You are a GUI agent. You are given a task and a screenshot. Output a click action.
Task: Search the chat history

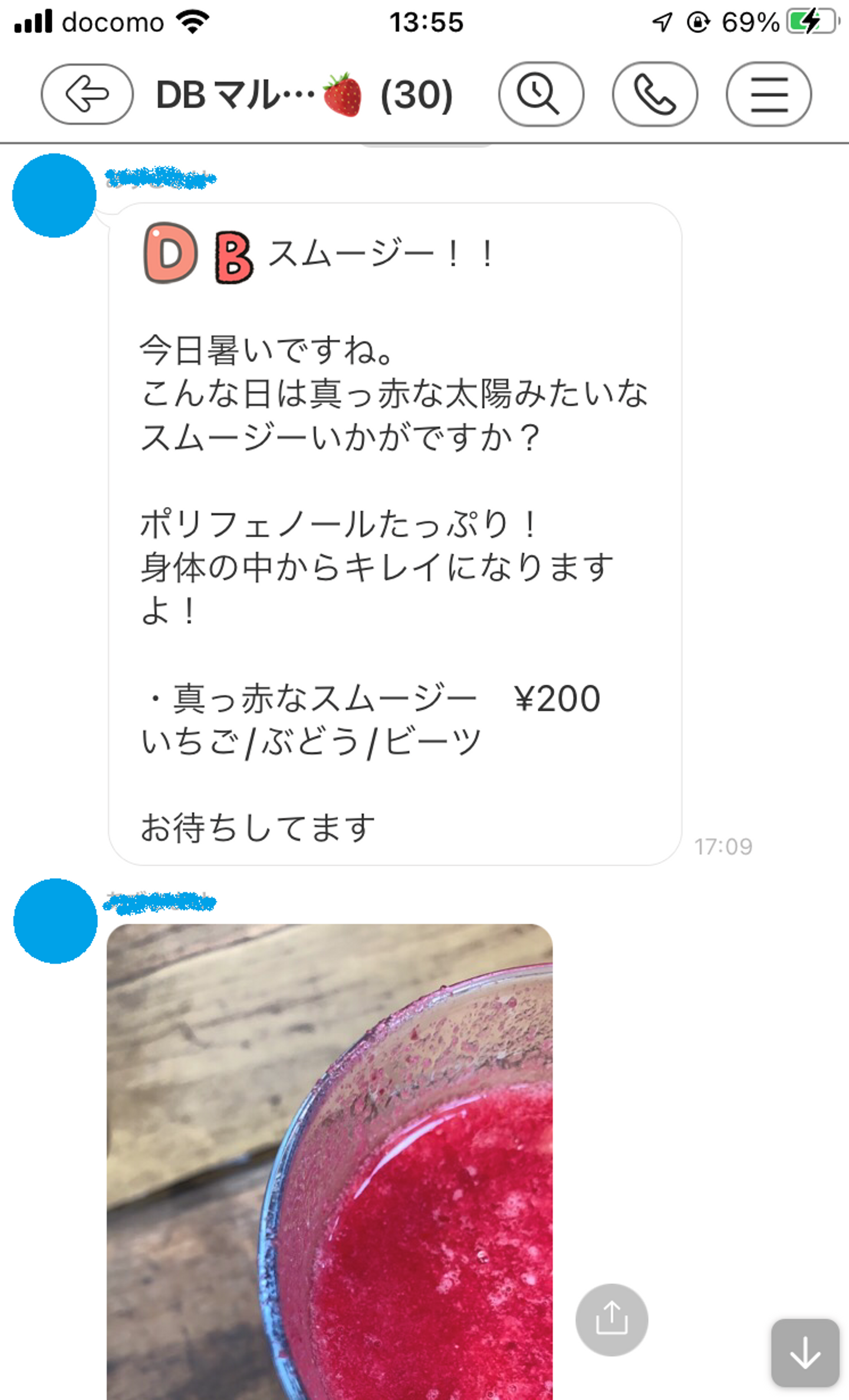coord(540,94)
